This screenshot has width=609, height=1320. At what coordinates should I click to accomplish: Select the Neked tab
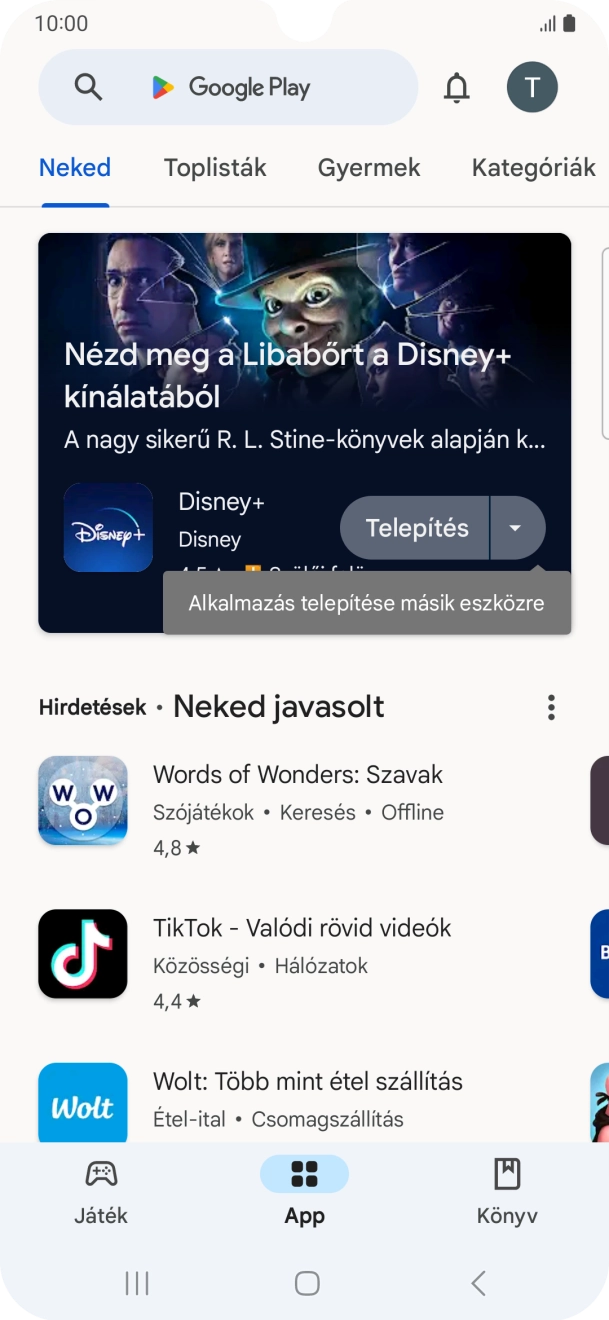click(x=75, y=168)
